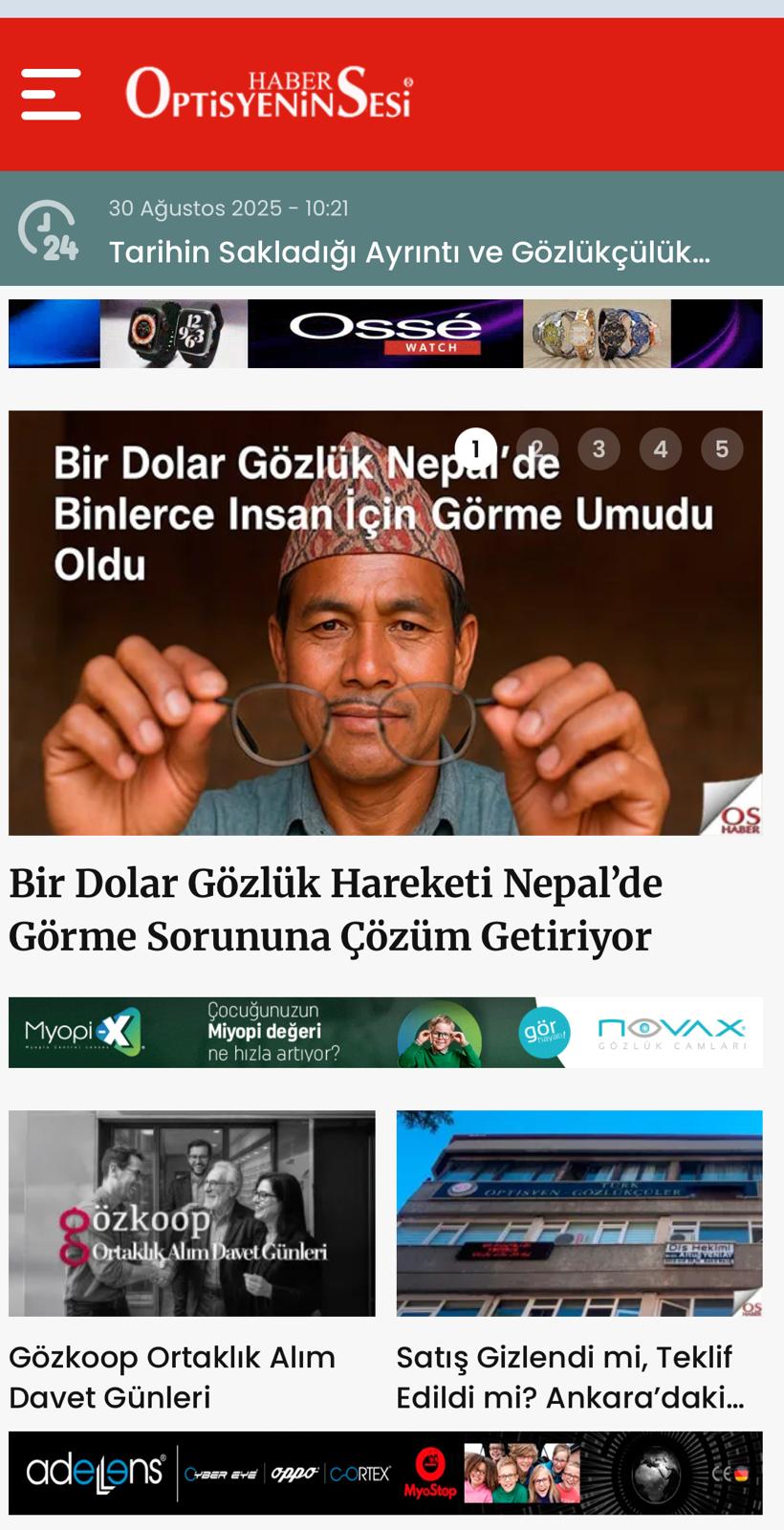Read Bir Dolar Gözlük Hareketi Nepal'de article
This screenshot has width=784, height=1530.
[x=336, y=909]
